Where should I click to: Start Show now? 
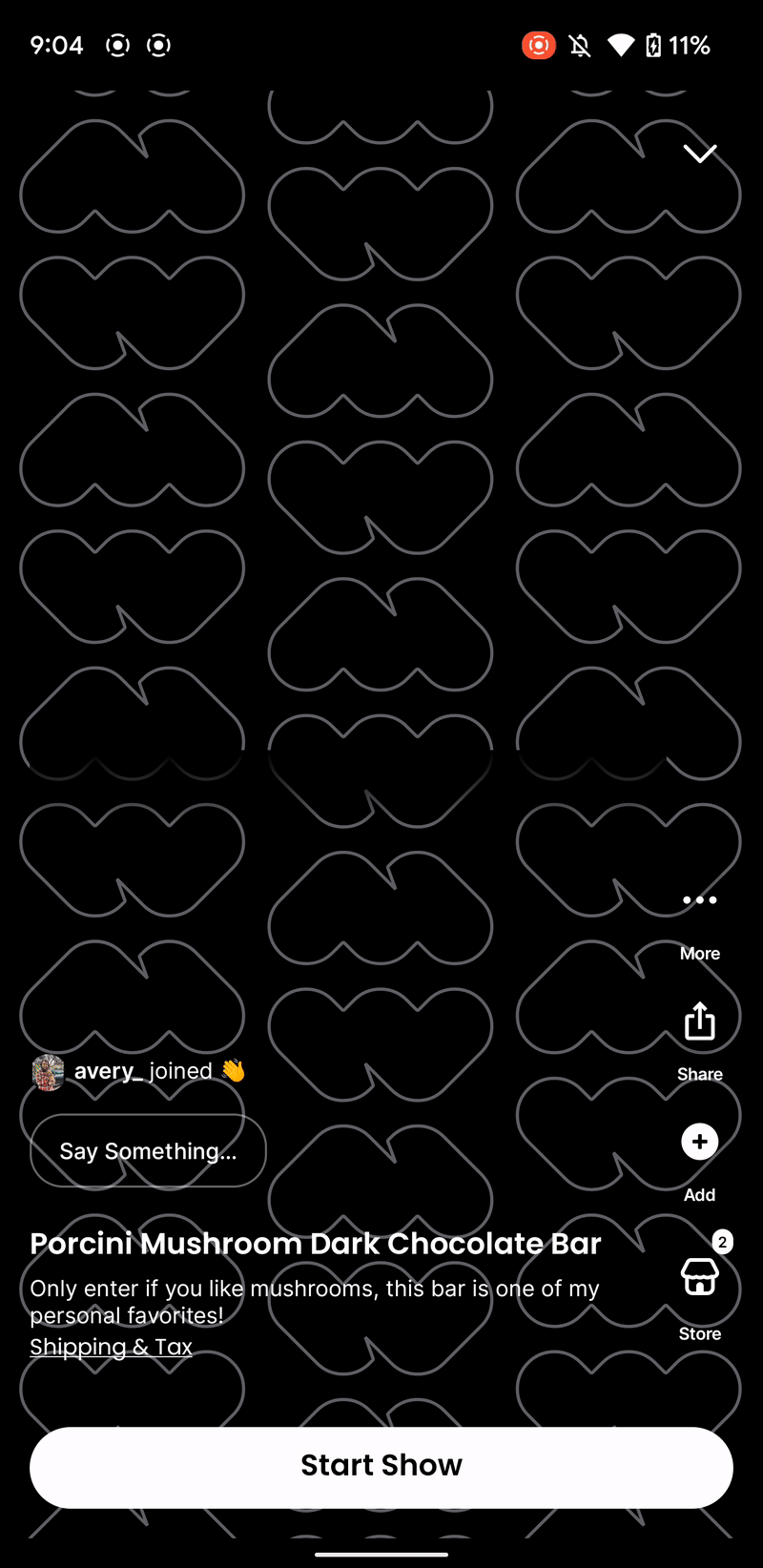pos(381,1466)
